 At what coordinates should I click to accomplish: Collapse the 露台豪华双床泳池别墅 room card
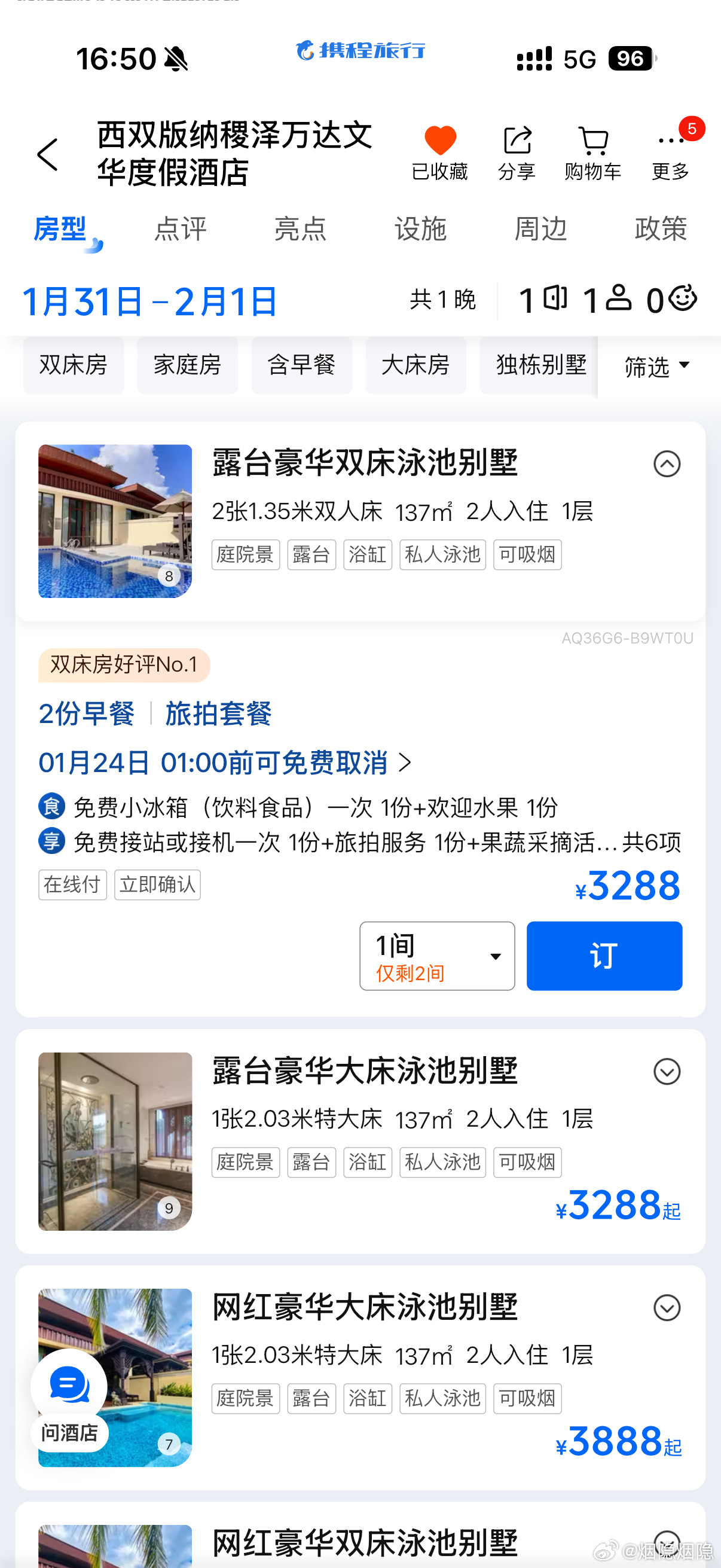point(667,465)
